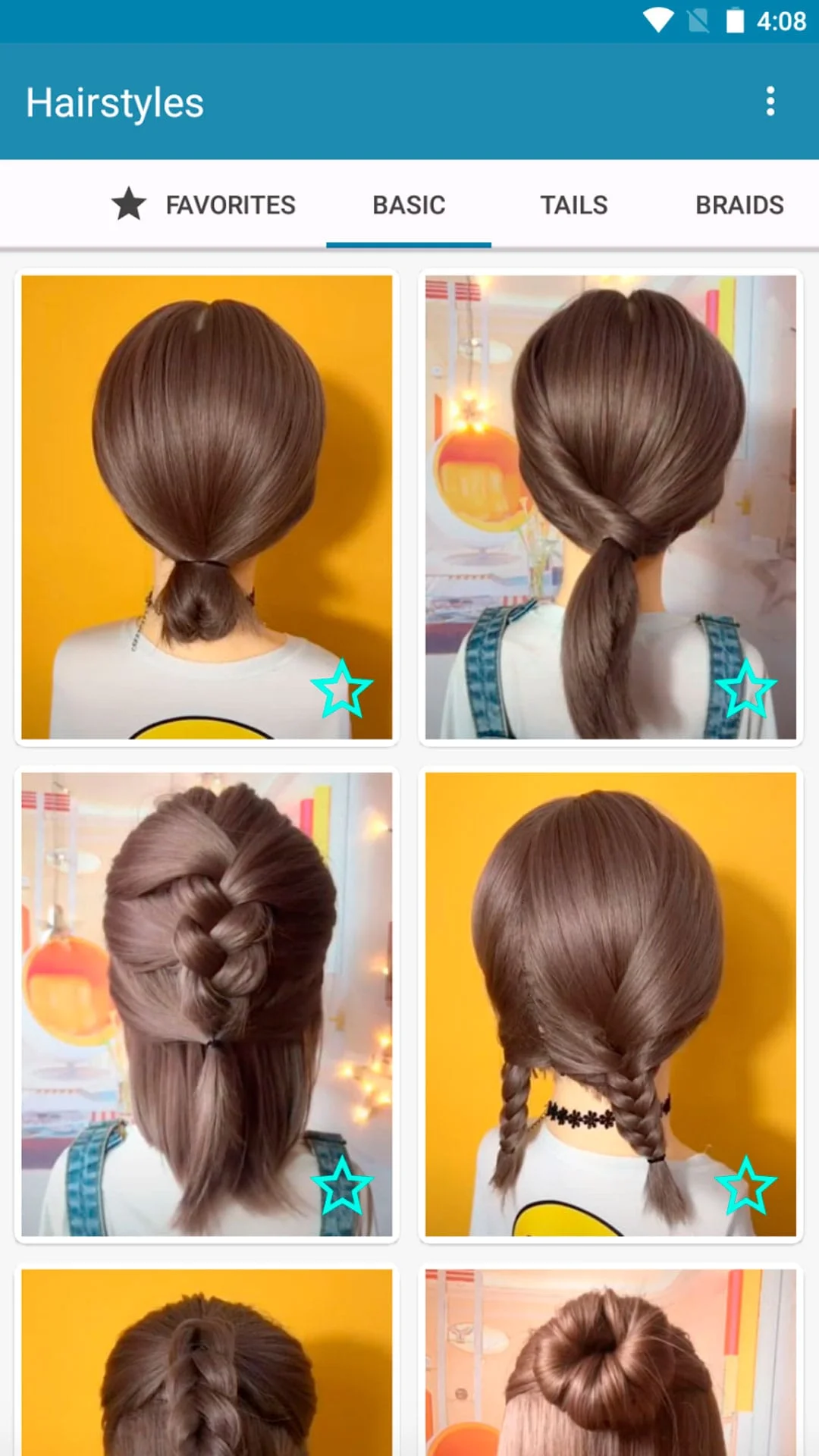
Task: Open the overflow menu
Action: tap(770, 101)
